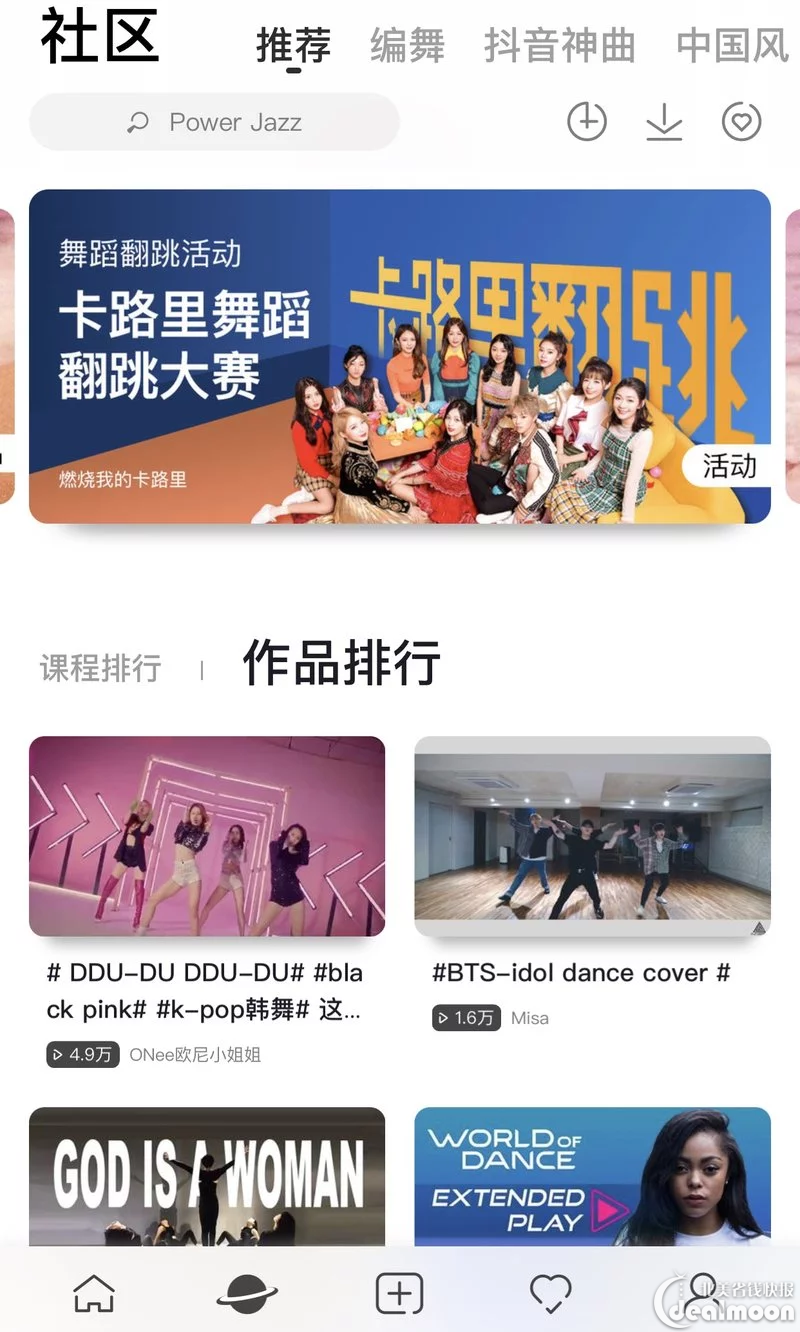Image resolution: width=800 pixels, height=1332 pixels.
Task: Go to the home tab
Action: tap(94, 1294)
